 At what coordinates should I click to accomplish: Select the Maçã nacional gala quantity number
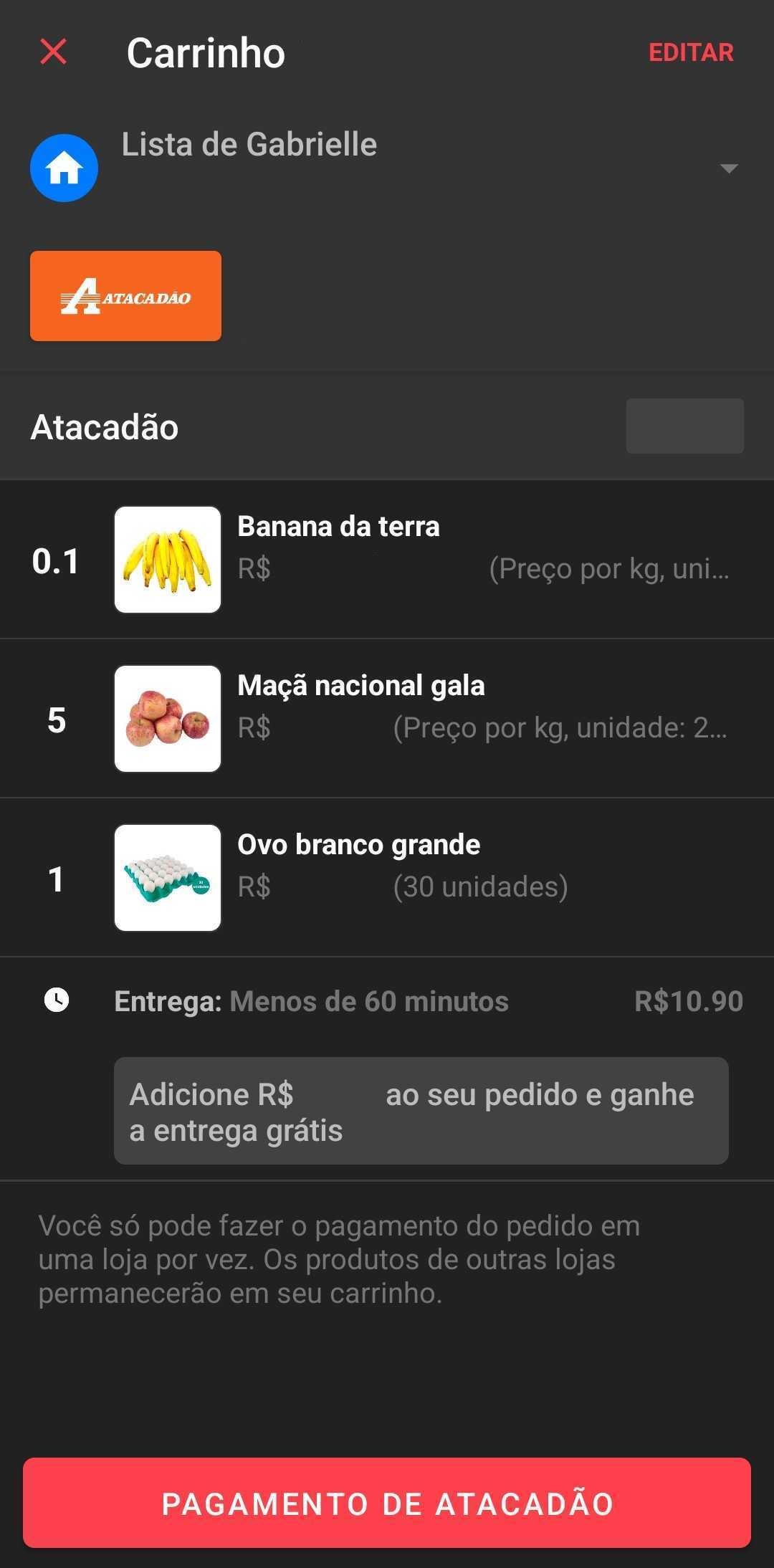pos(55,720)
